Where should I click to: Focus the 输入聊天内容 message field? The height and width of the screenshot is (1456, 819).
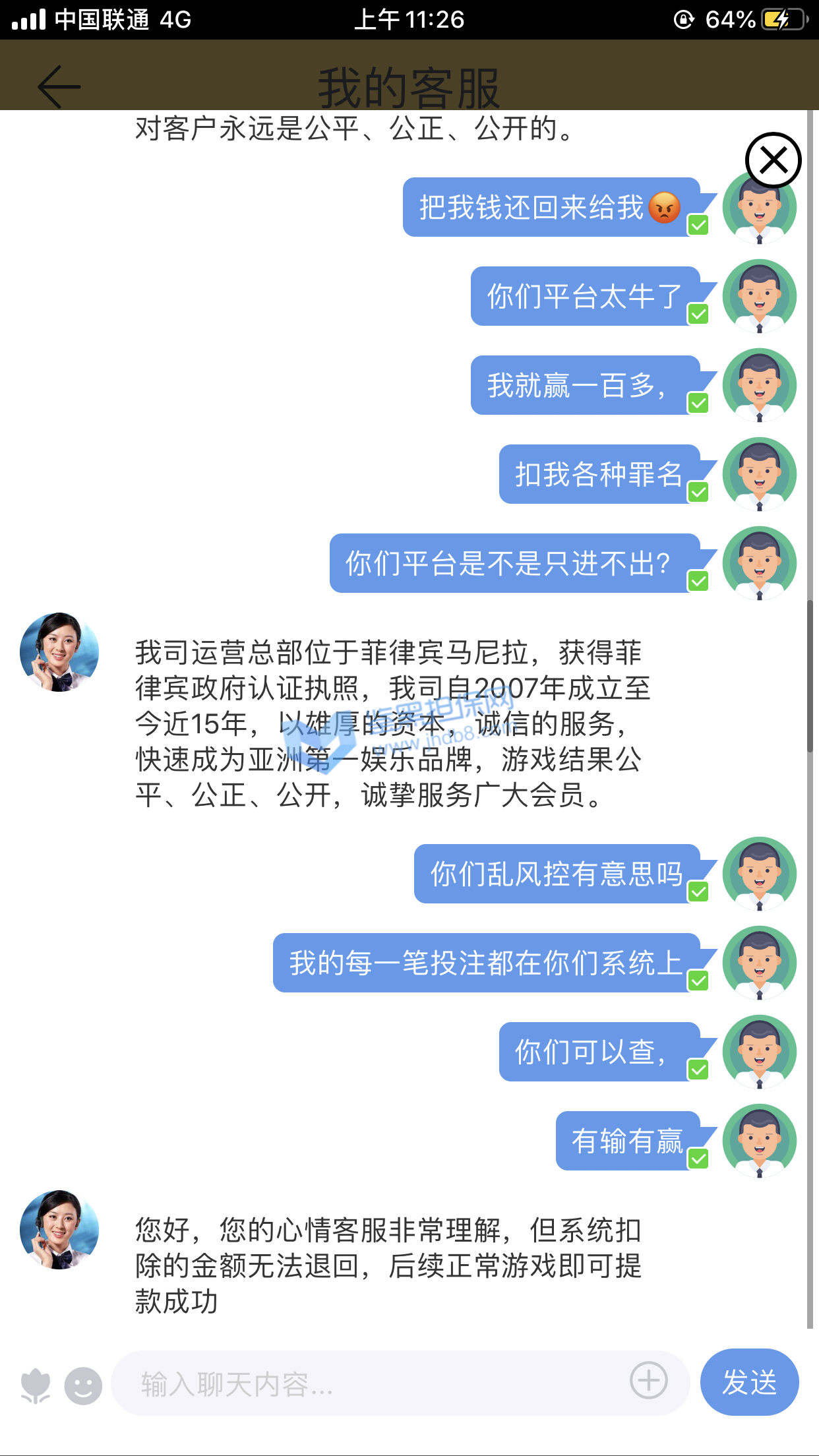pos(369,1383)
